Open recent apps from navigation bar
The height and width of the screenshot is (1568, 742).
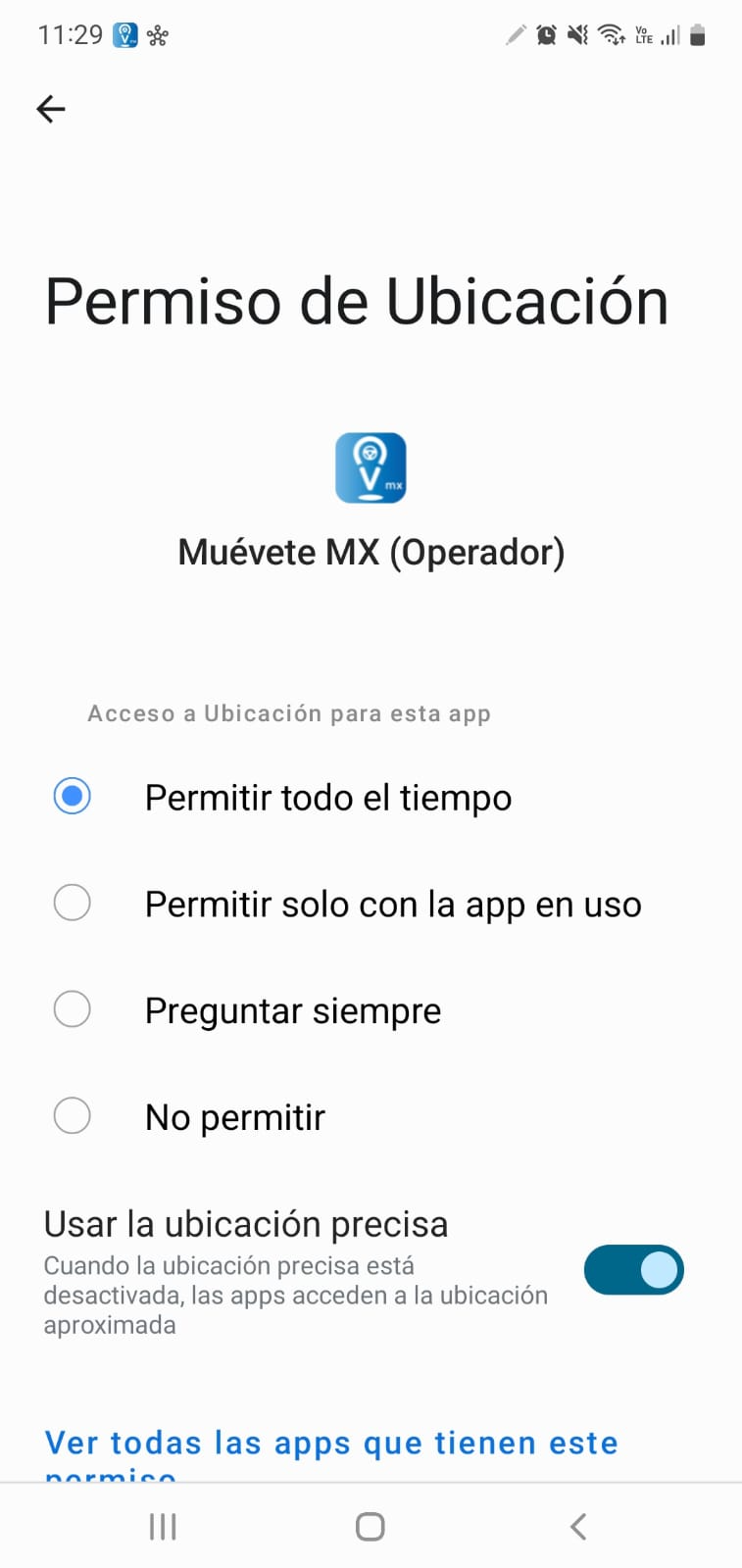[x=163, y=1526]
